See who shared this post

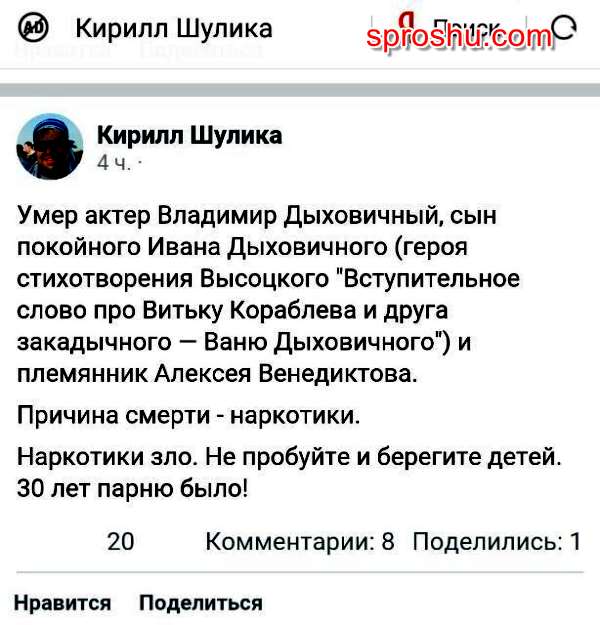pyautogui.click(x=496, y=542)
